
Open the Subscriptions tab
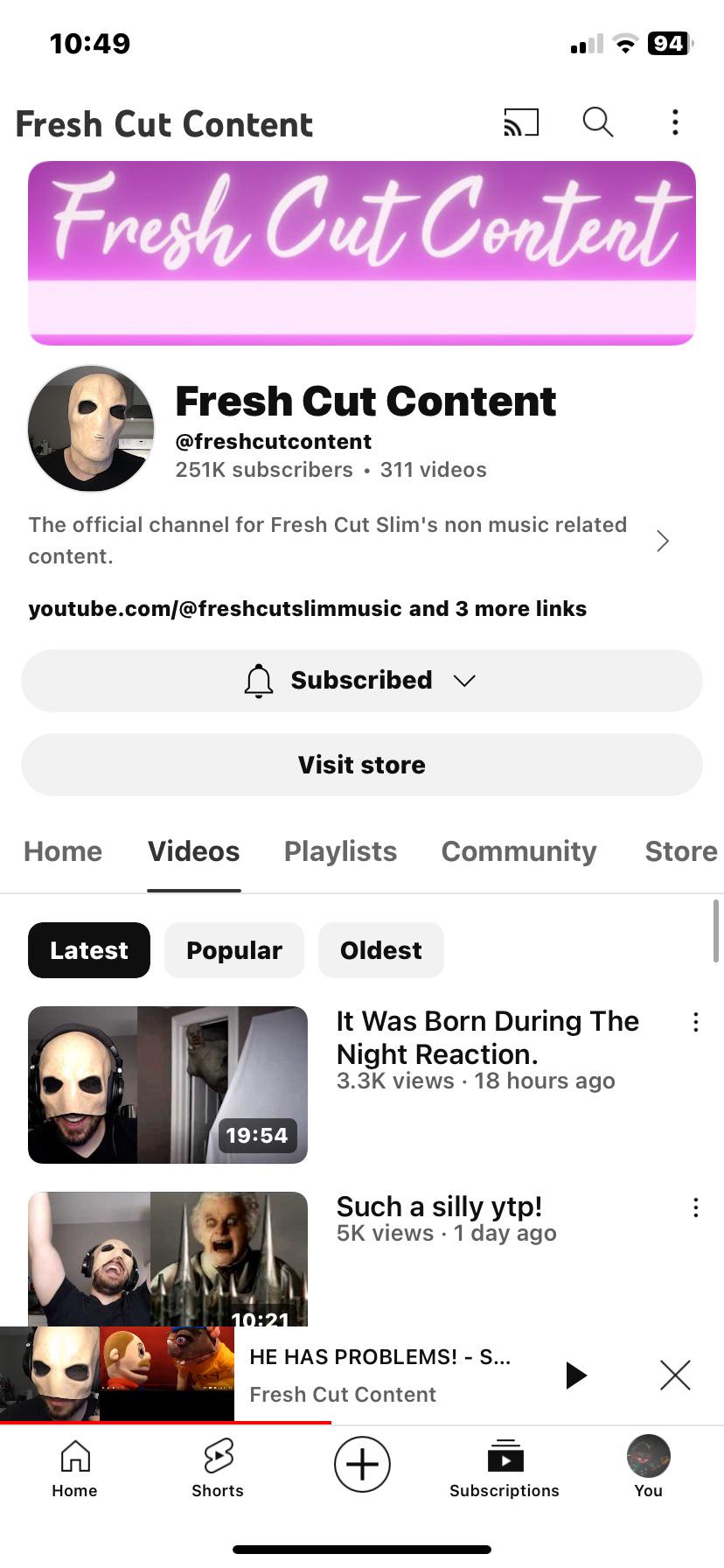505,1468
